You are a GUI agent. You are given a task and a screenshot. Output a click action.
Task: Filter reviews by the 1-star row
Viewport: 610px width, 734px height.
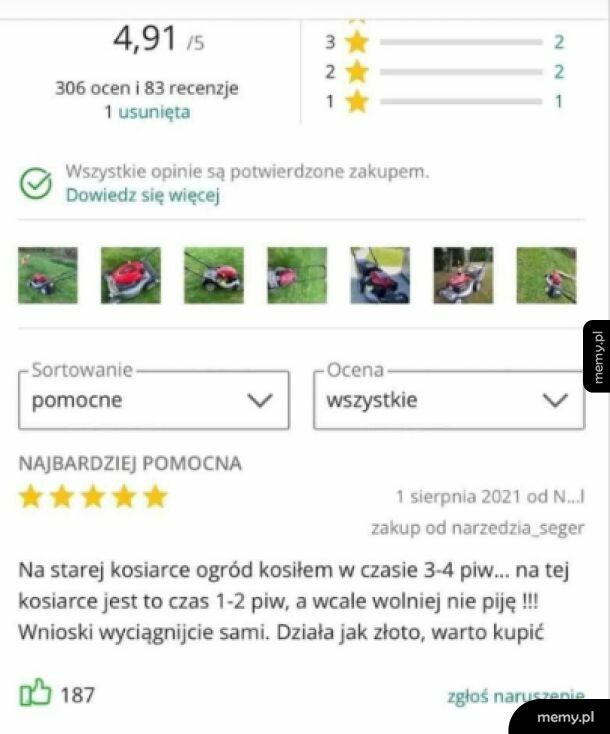pyautogui.click(x=446, y=101)
